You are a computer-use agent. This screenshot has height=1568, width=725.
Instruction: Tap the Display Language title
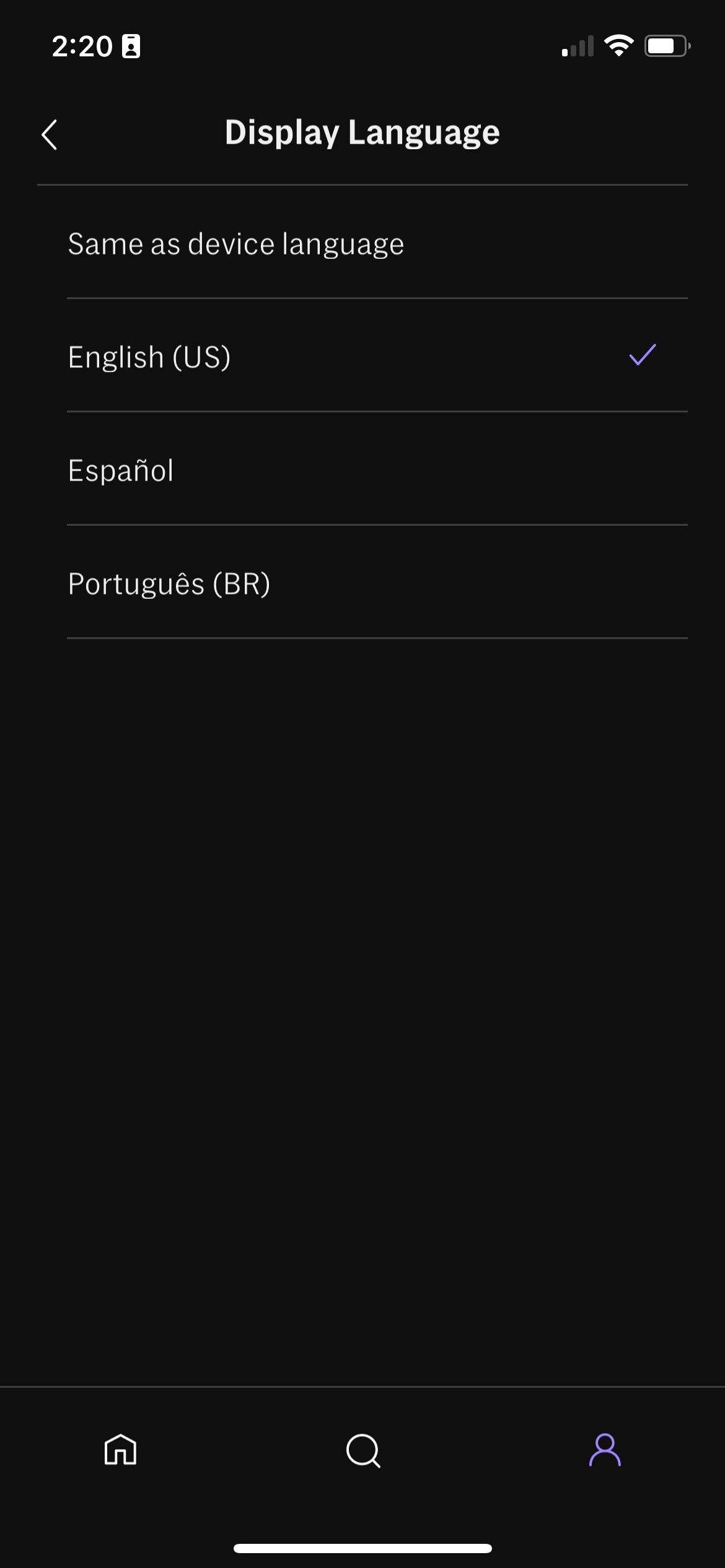pyautogui.click(x=362, y=133)
